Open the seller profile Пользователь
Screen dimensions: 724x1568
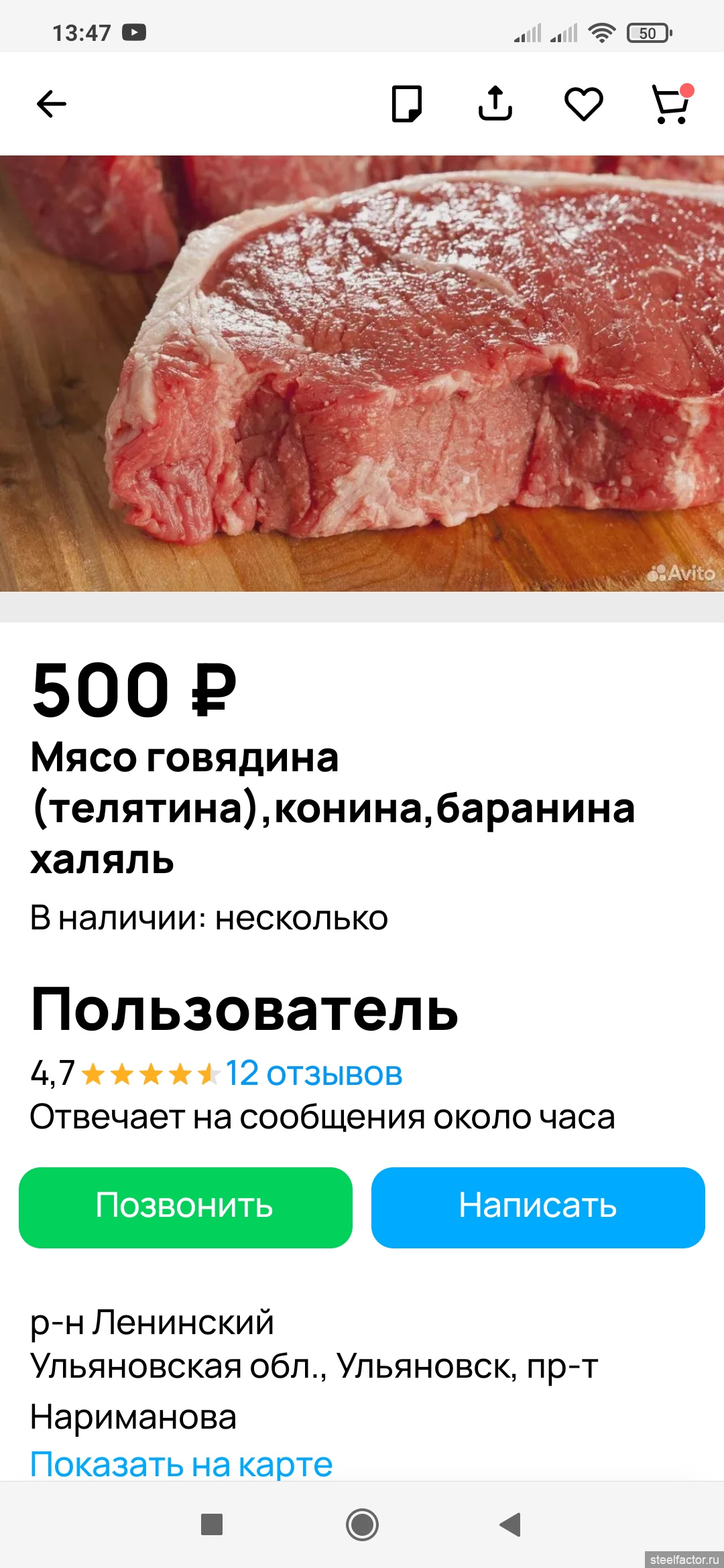pyautogui.click(x=245, y=1010)
